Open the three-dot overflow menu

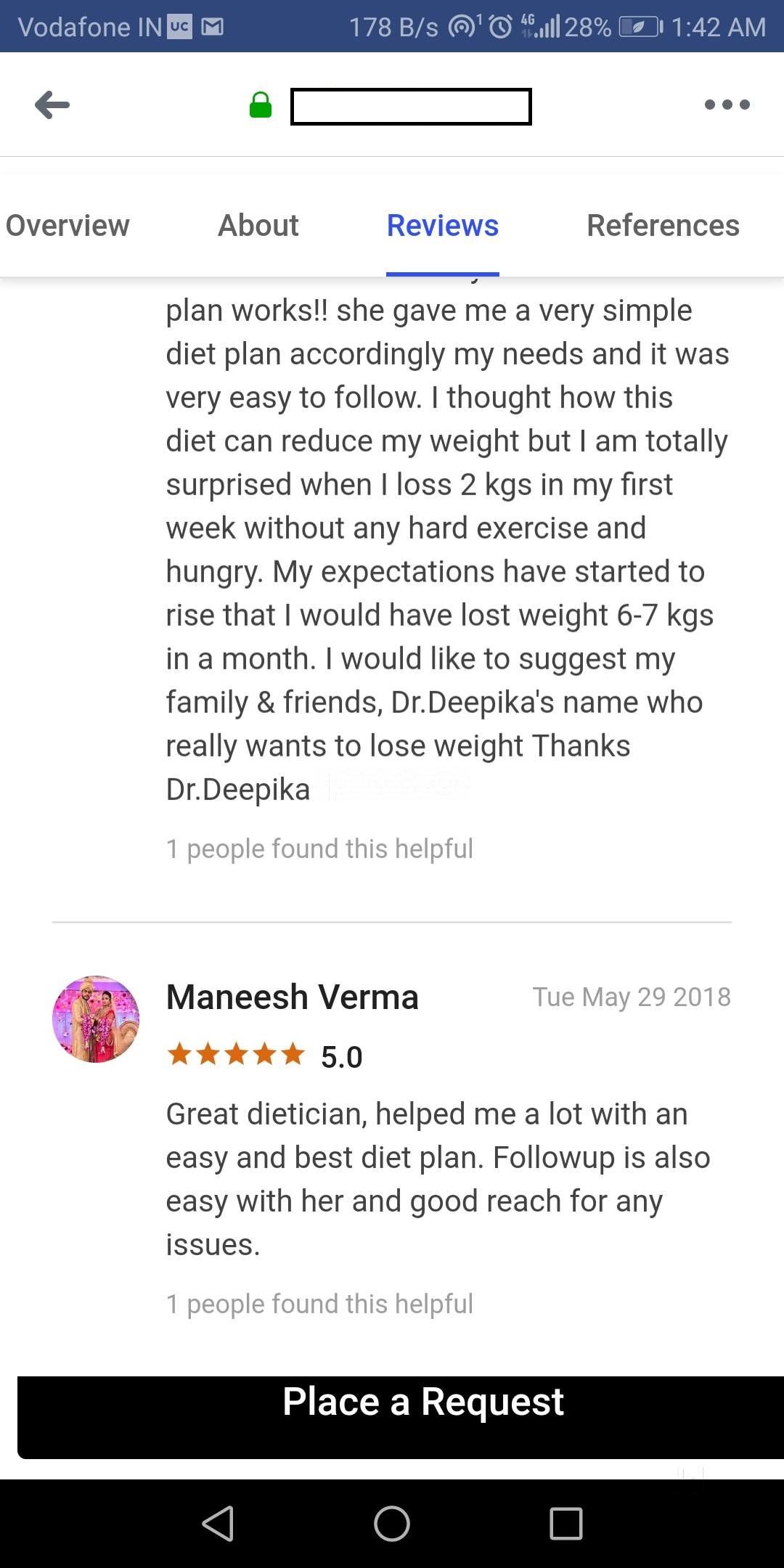(x=727, y=105)
